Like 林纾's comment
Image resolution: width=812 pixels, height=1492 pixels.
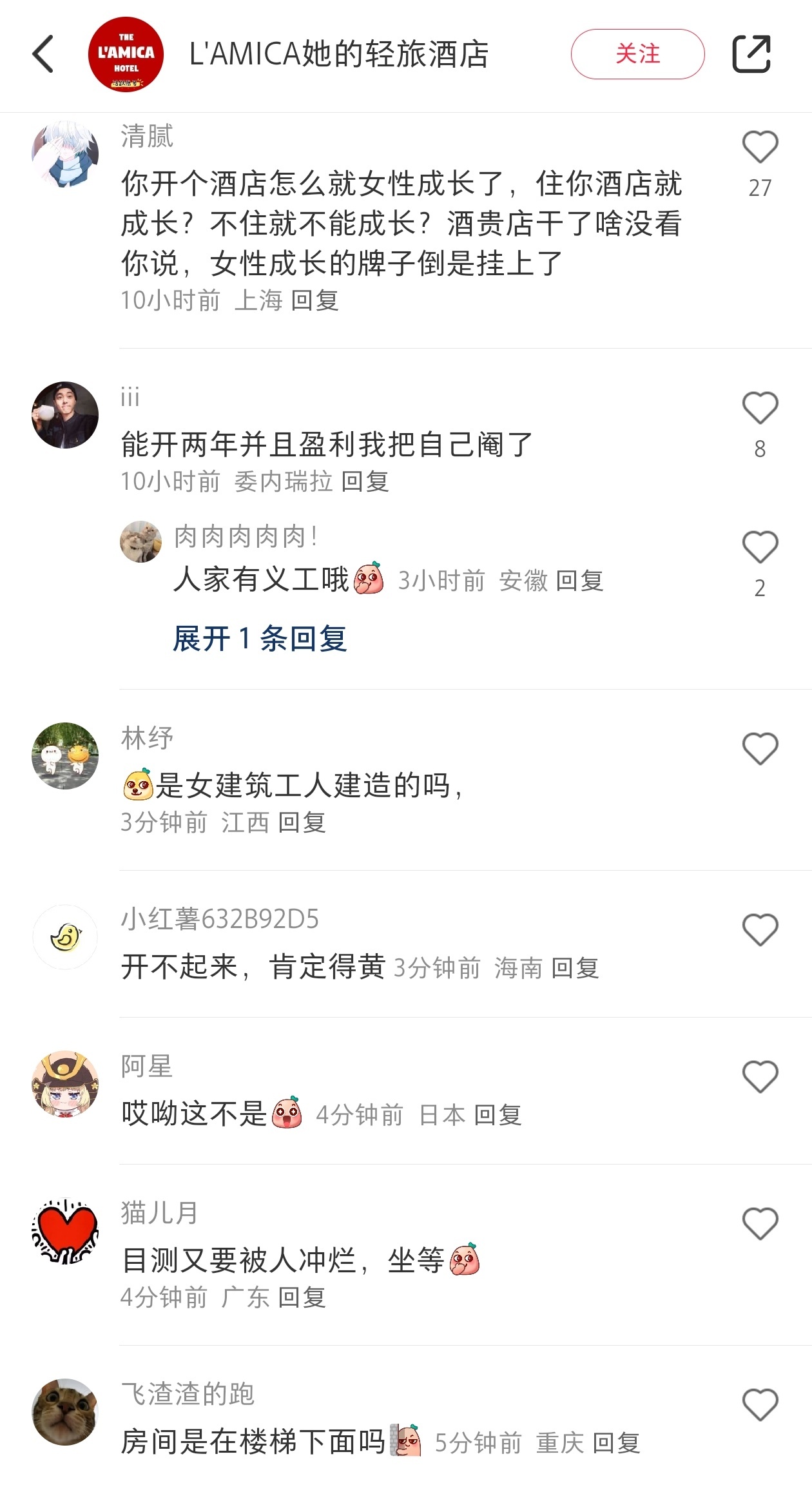coord(760,749)
